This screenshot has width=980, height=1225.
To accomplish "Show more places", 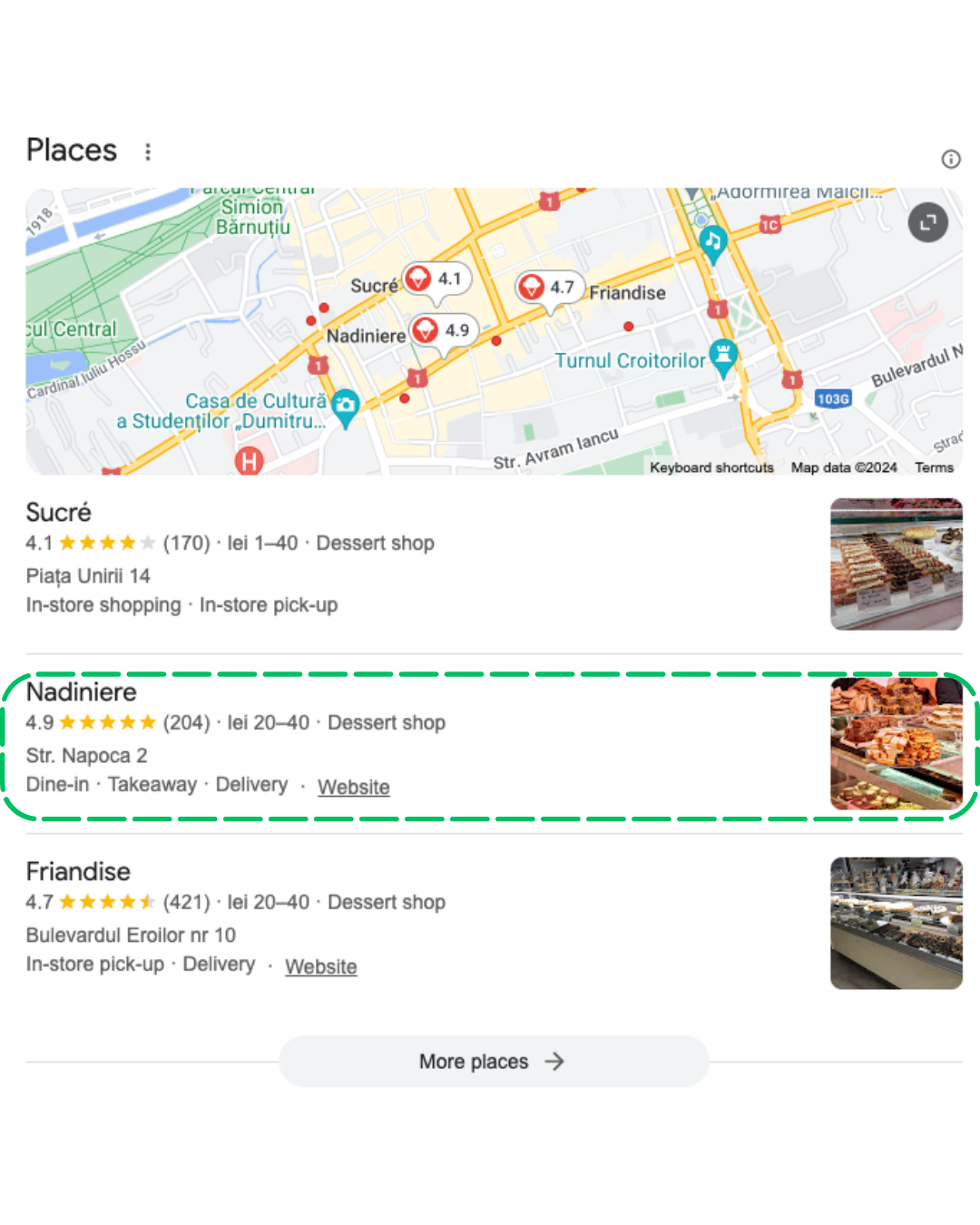I will click(x=493, y=1062).
